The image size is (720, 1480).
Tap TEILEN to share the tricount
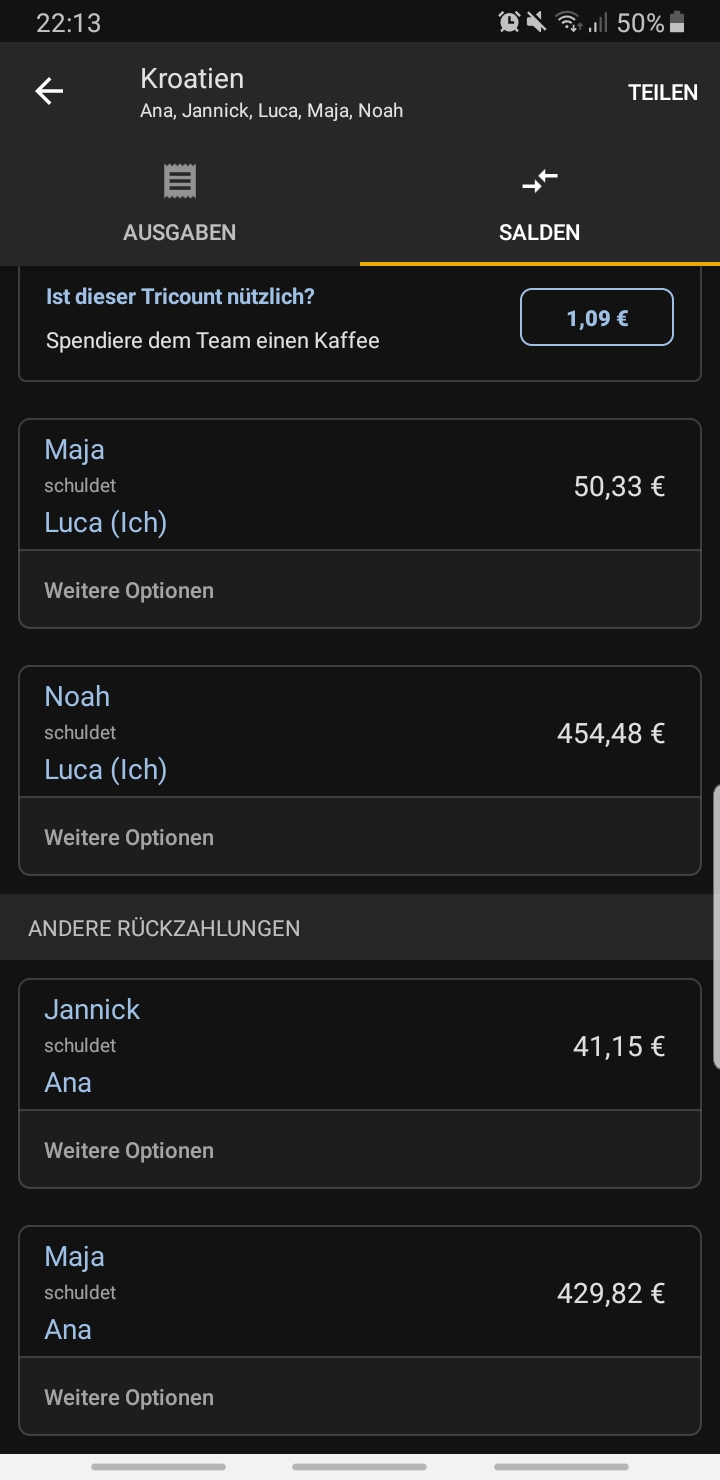tap(662, 93)
